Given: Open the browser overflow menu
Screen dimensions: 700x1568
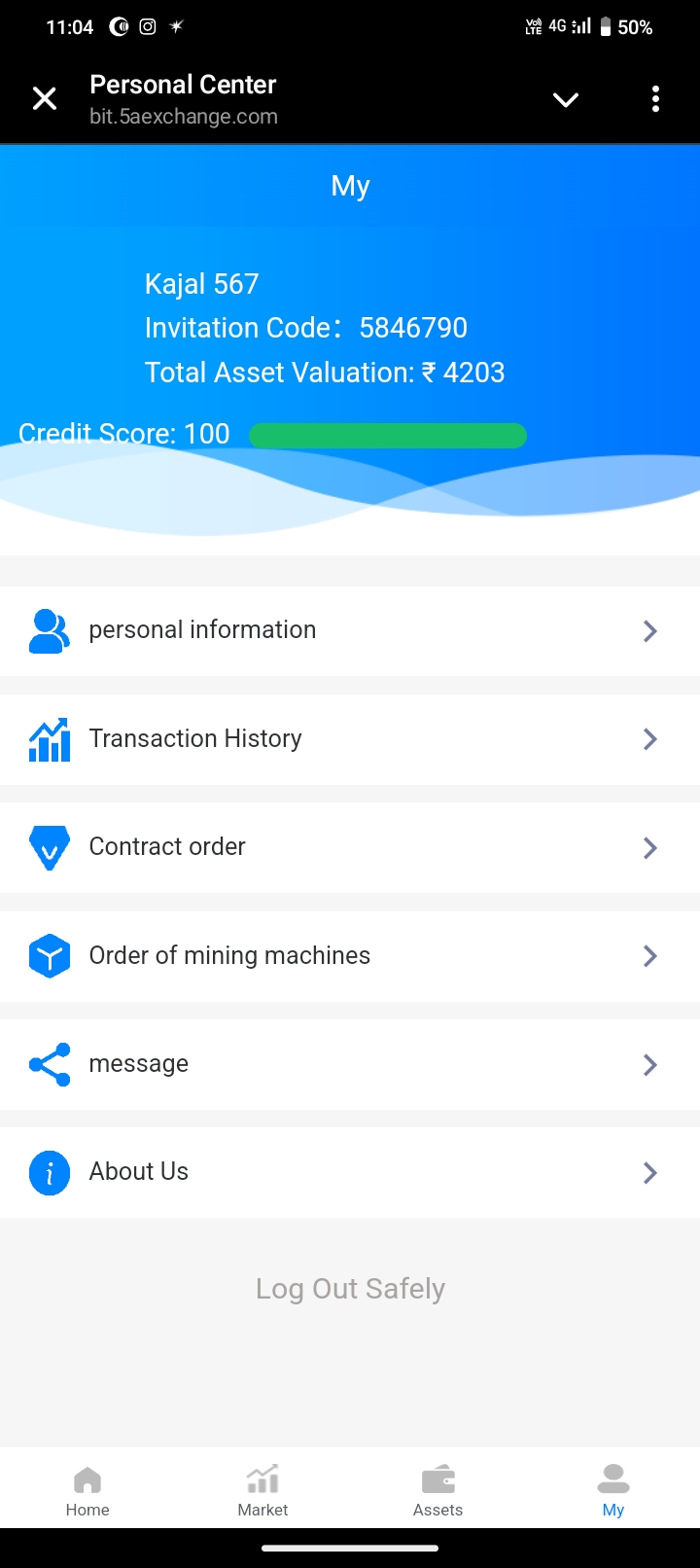Looking at the screenshot, I should tap(656, 99).
